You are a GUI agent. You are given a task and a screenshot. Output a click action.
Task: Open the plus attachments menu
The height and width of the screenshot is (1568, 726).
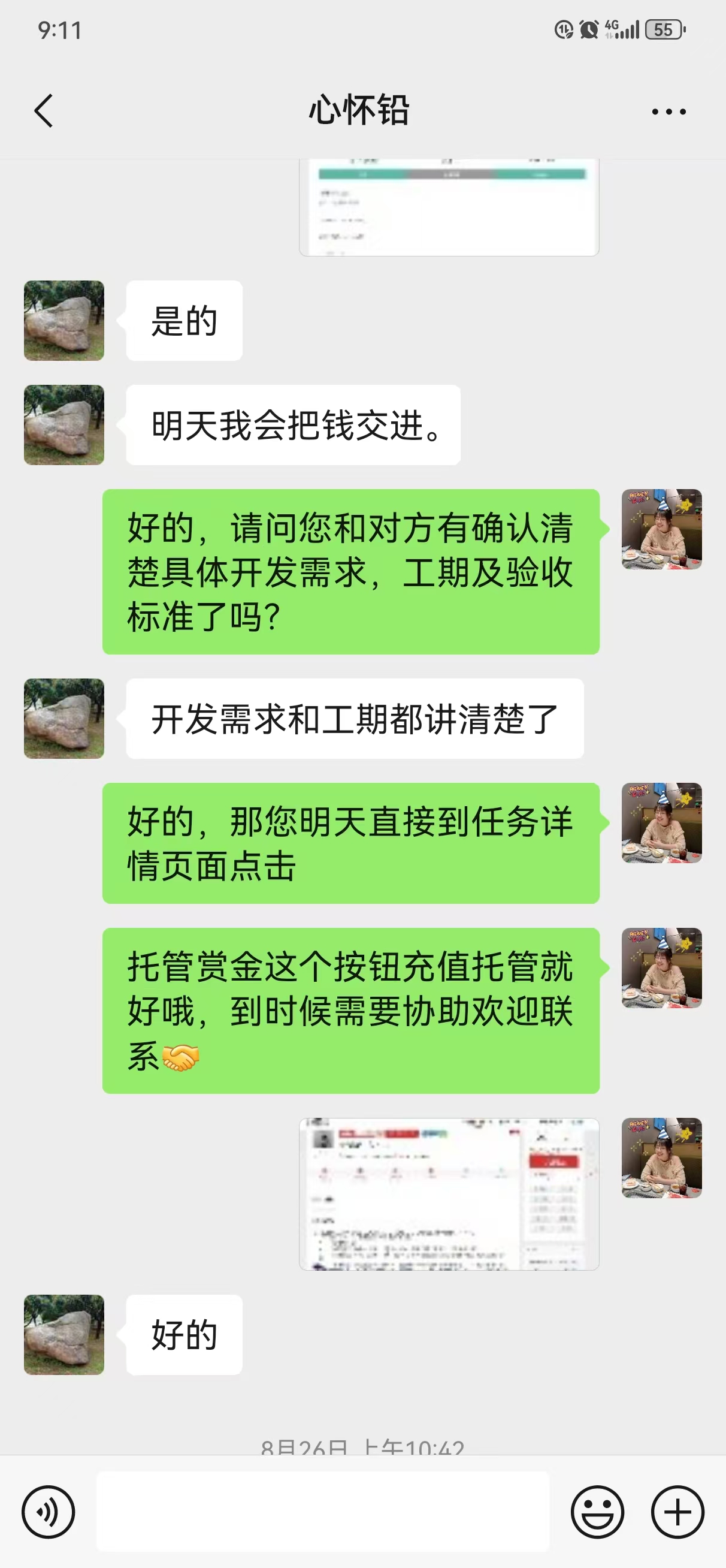677,1512
